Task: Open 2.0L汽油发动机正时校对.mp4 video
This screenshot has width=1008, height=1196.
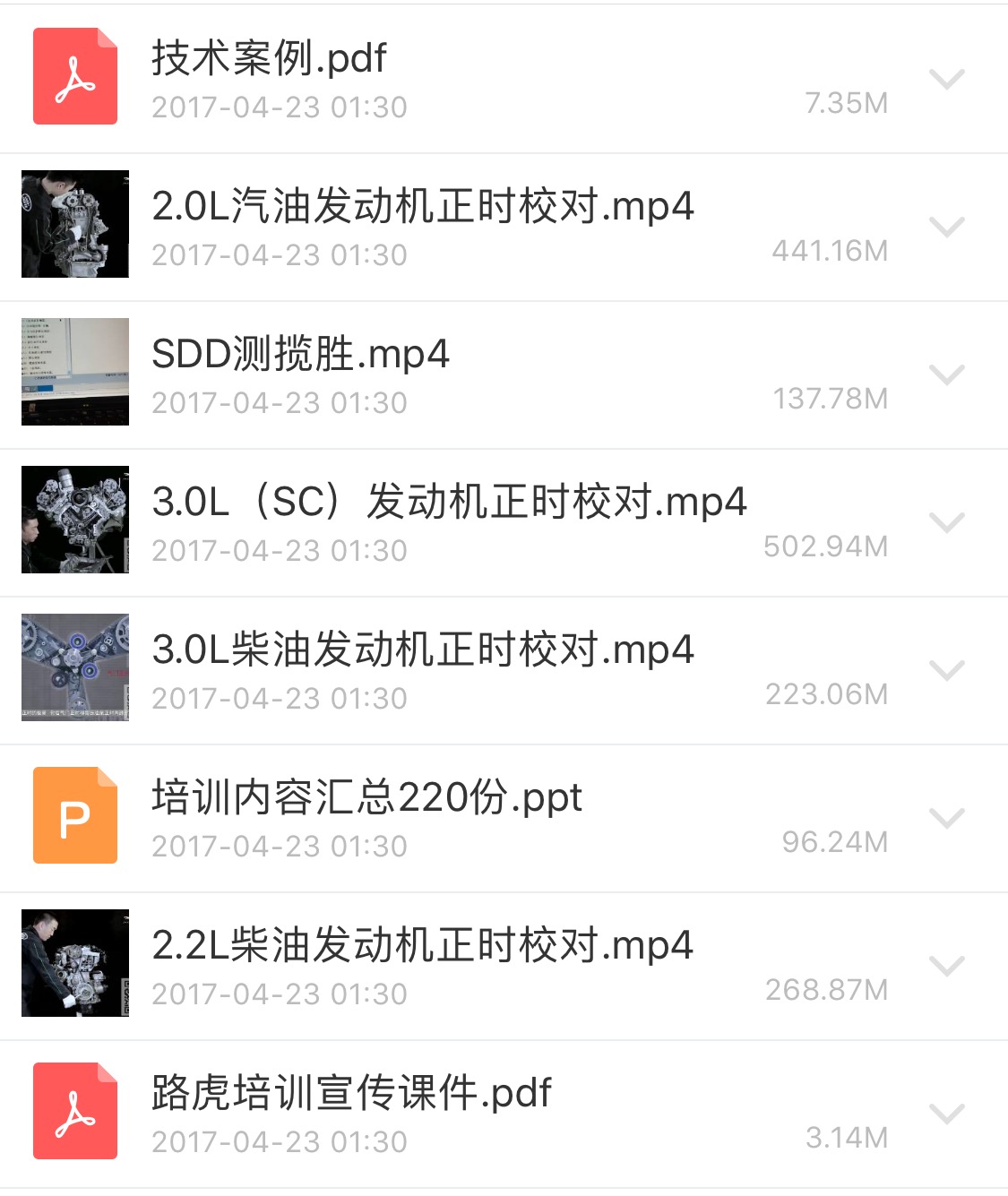Action: (423, 207)
